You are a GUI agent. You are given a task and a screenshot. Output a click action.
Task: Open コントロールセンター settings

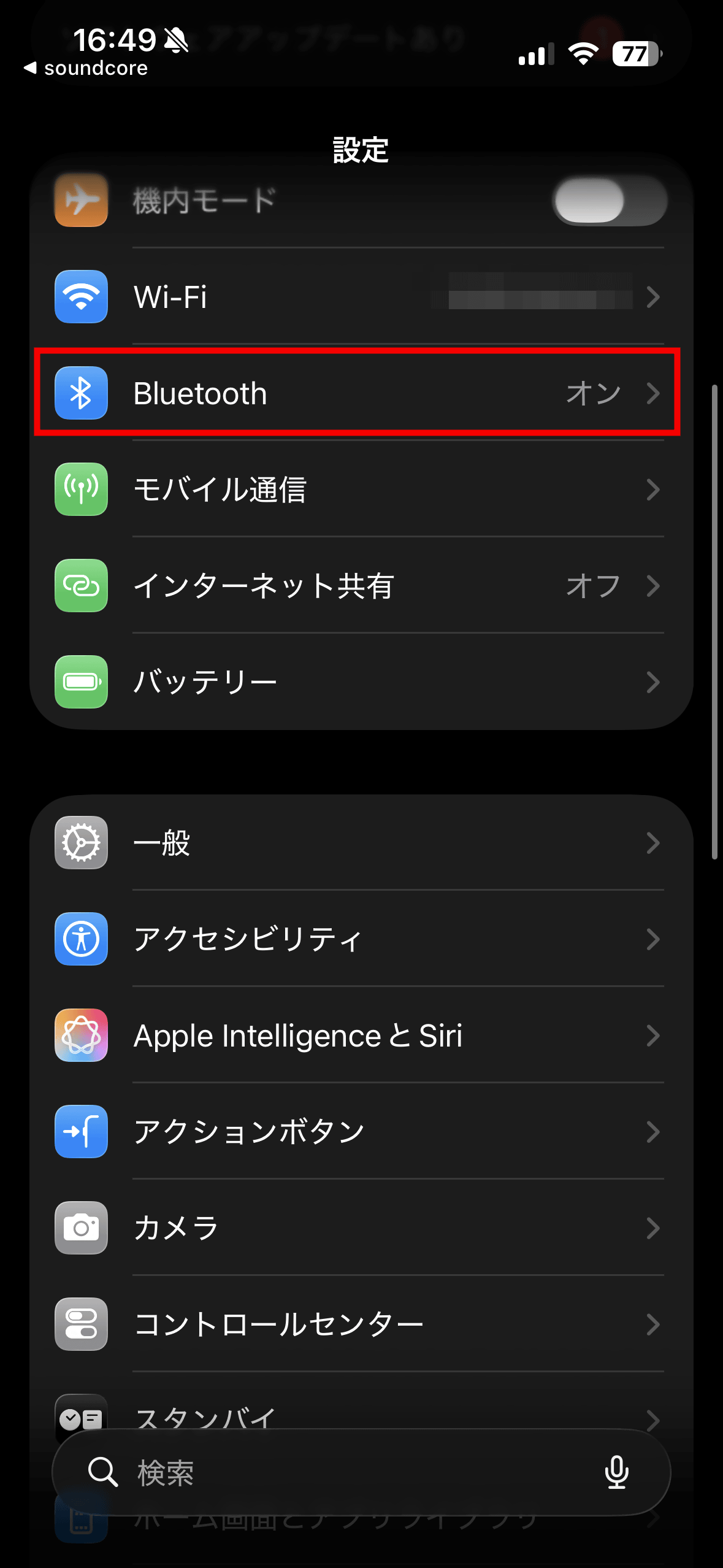pos(361,1324)
